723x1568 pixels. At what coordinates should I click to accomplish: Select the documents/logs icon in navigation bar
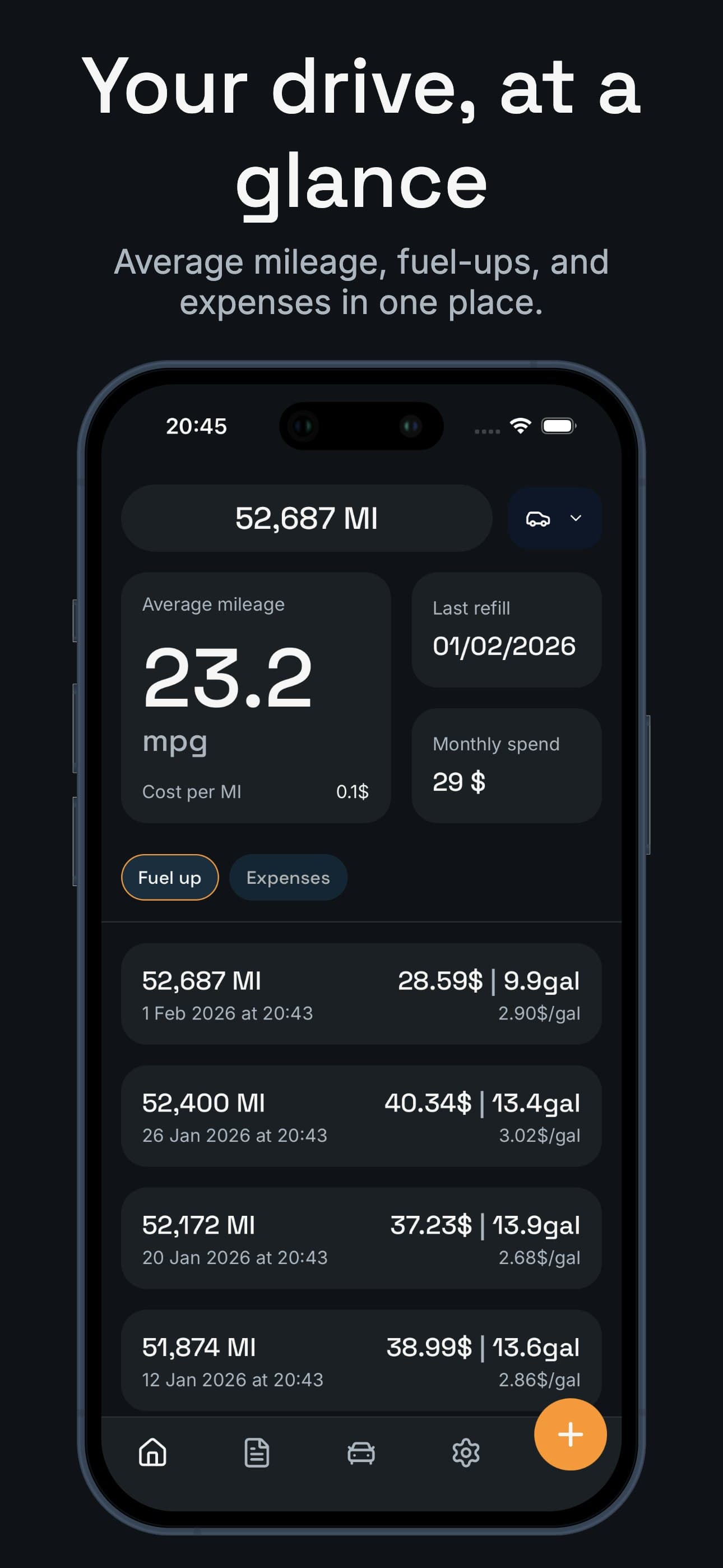coord(257,1454)
